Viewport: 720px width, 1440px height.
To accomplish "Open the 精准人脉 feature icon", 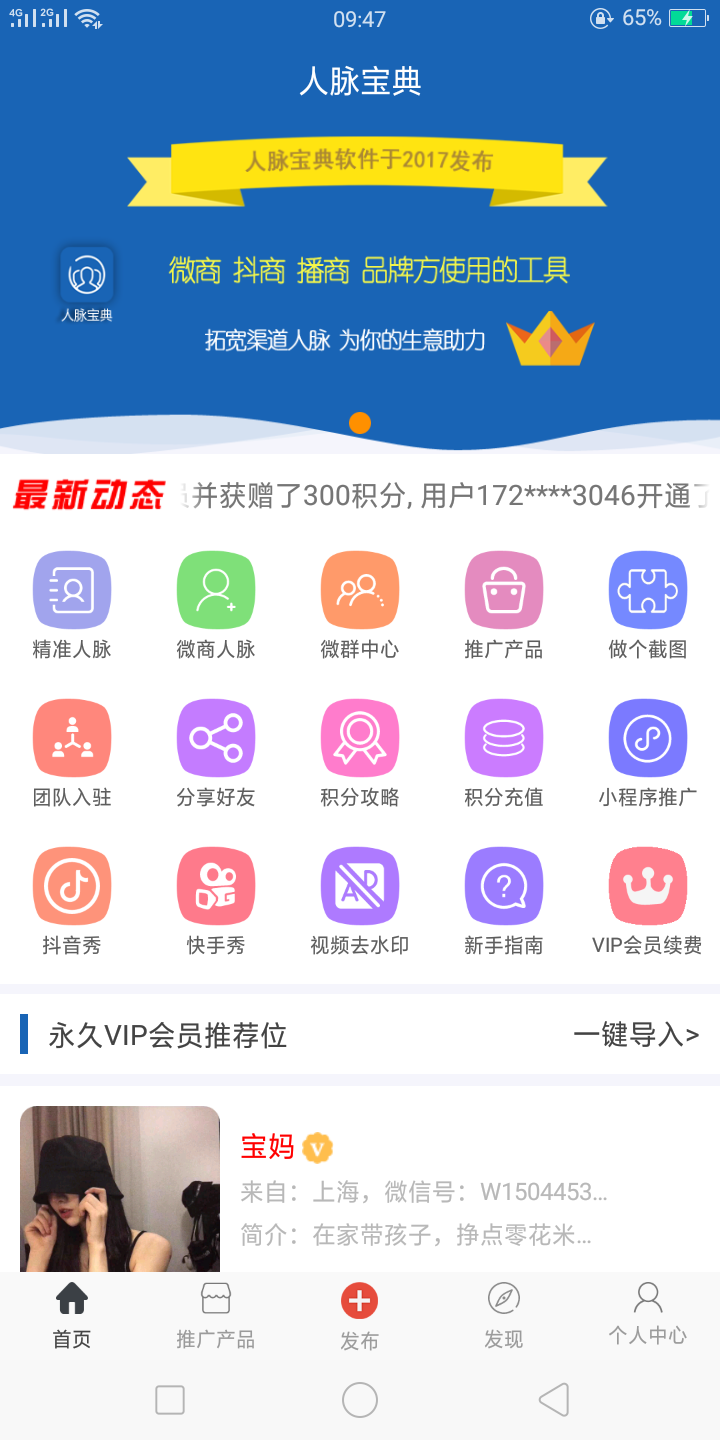I will [71, 590].
